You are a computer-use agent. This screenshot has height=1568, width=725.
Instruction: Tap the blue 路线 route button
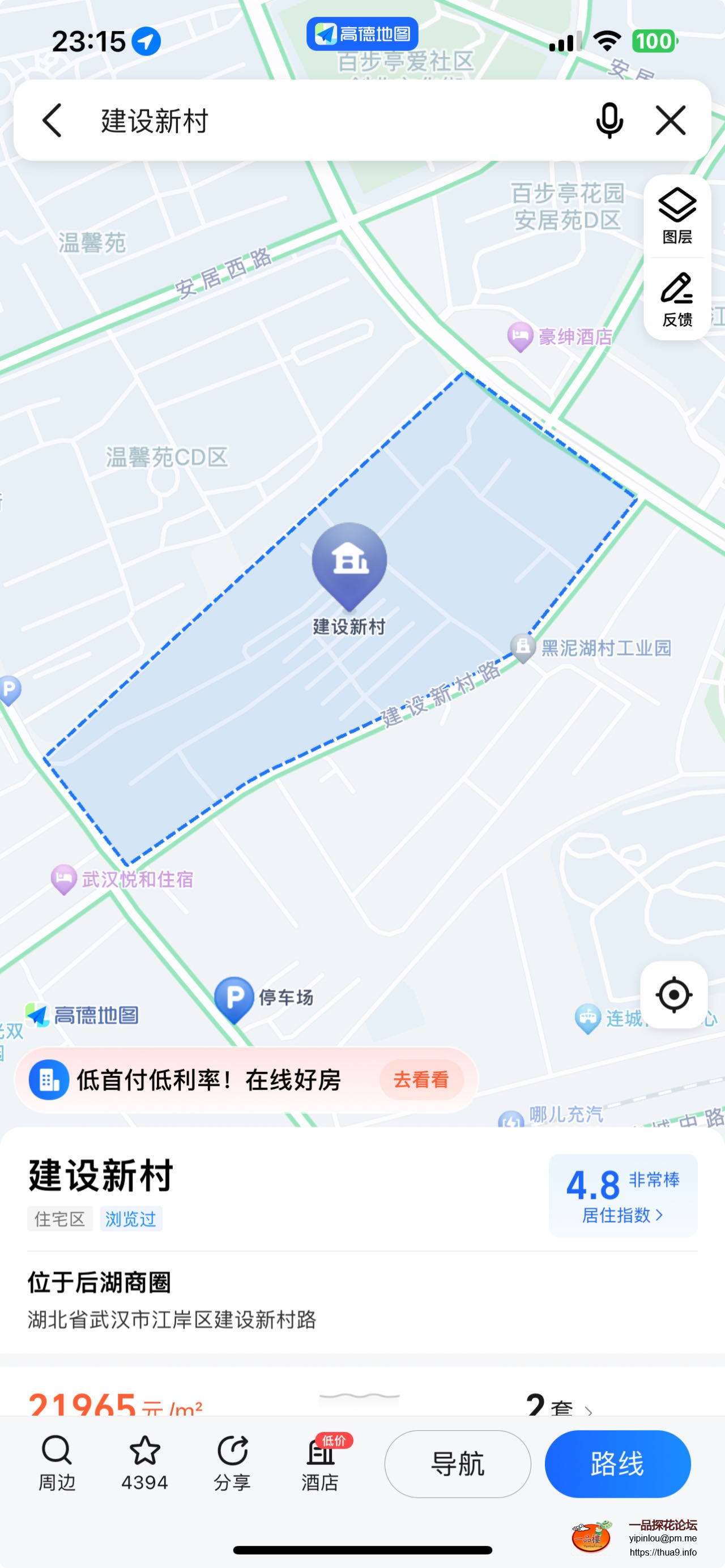click(x=617, y=1463)
